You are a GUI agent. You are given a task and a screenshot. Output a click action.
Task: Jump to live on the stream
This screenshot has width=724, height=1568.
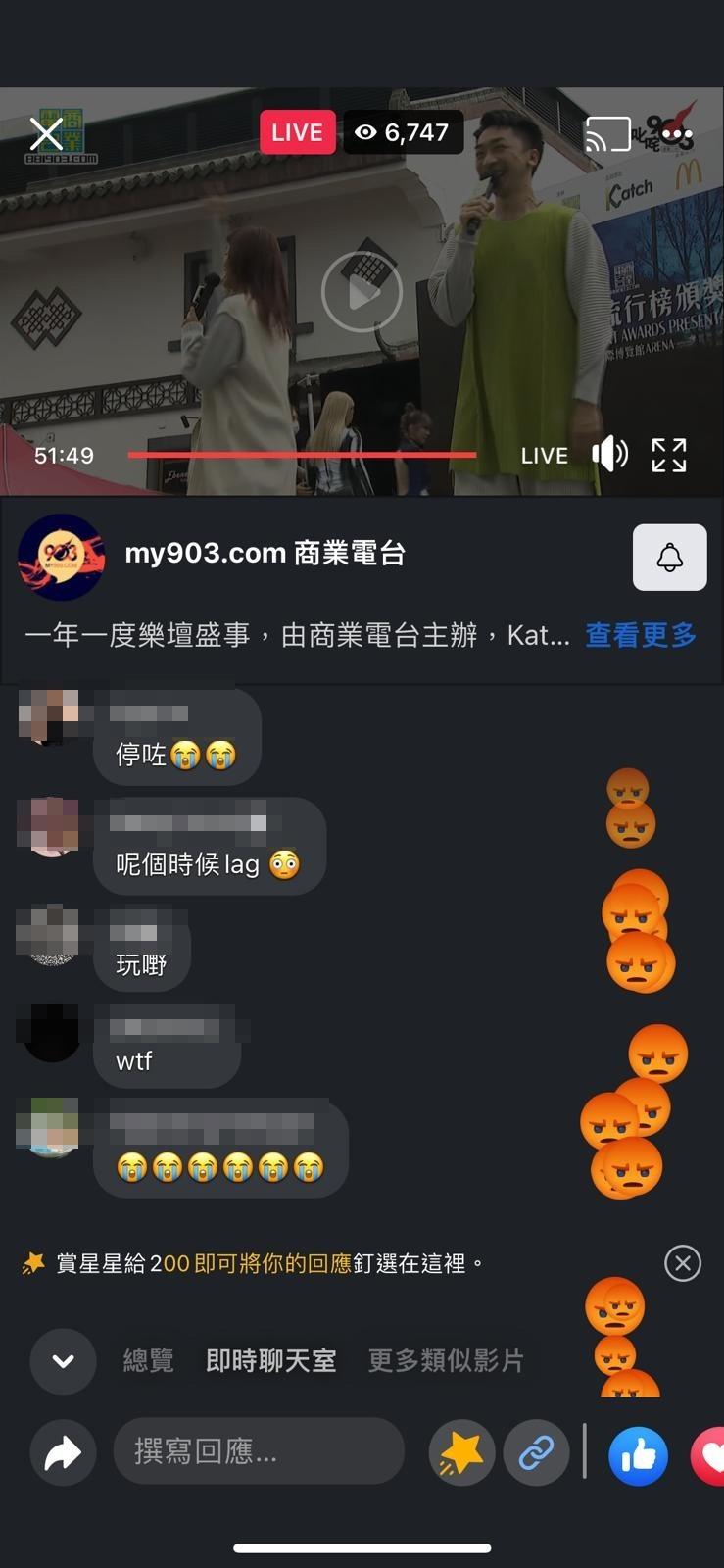coord(544,456)
